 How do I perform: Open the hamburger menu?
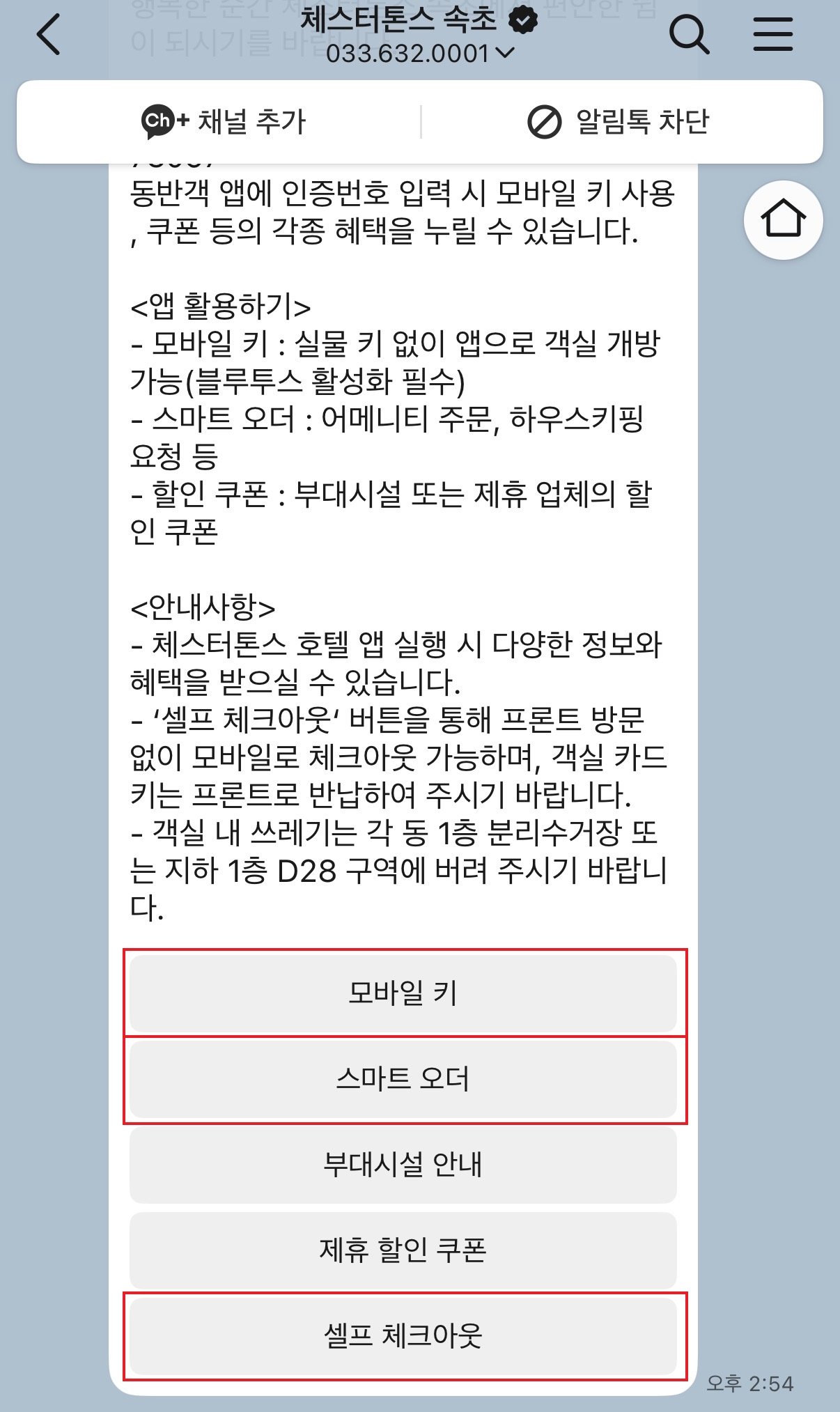tap(773, 35)
